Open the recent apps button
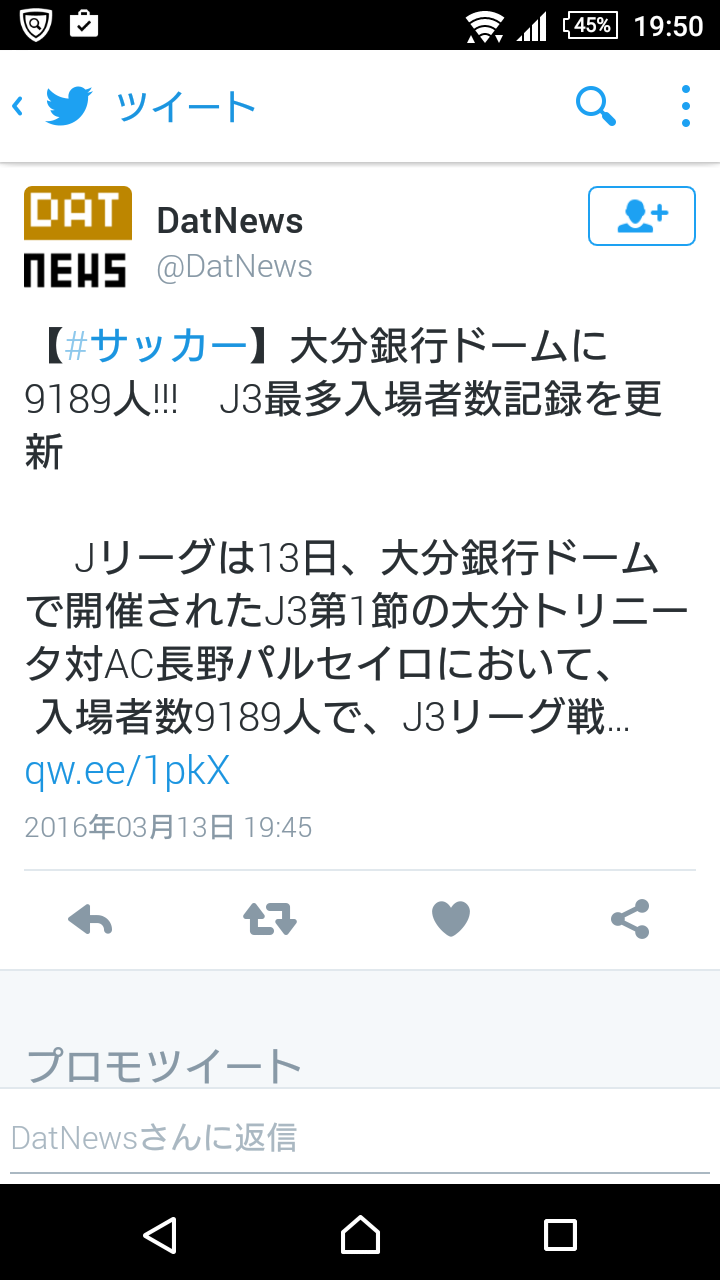 [x=560, y=1235]
